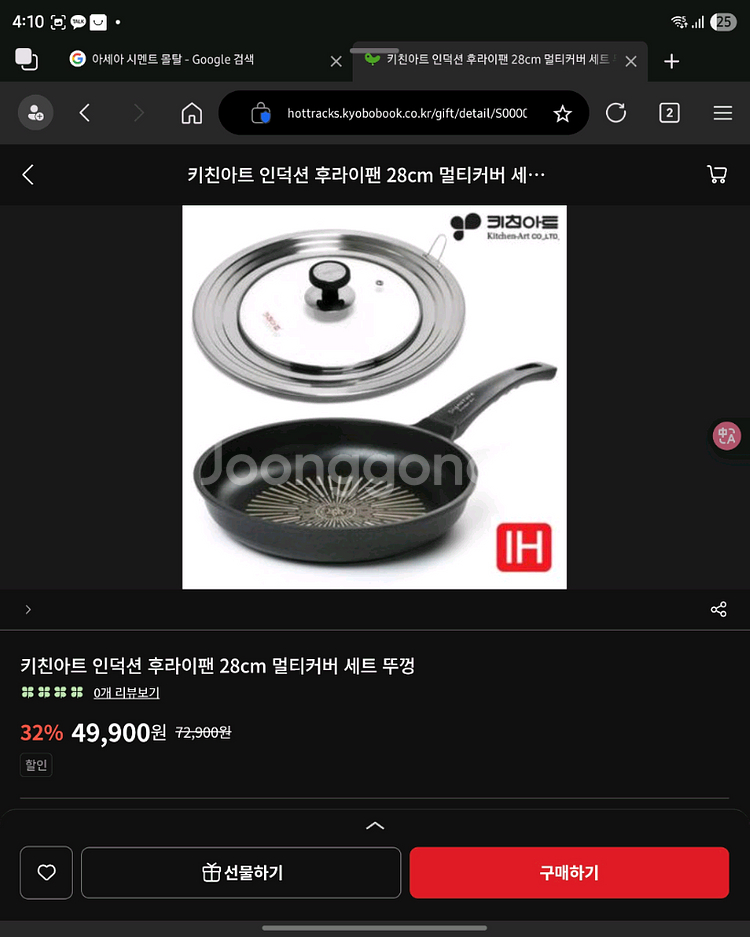Add the product to wishlist heart

pyautogui.click(x=46, y=873)
